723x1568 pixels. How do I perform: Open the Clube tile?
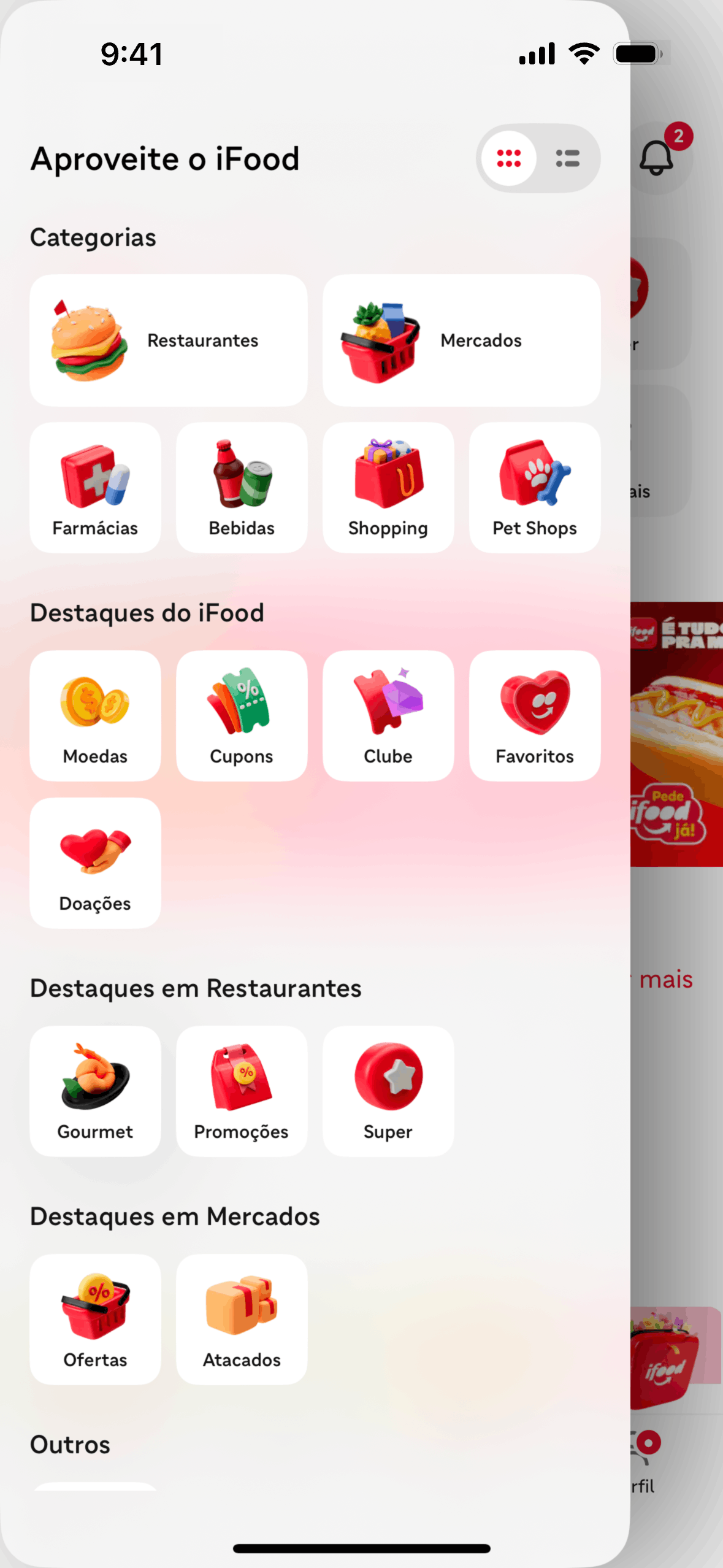388,716
